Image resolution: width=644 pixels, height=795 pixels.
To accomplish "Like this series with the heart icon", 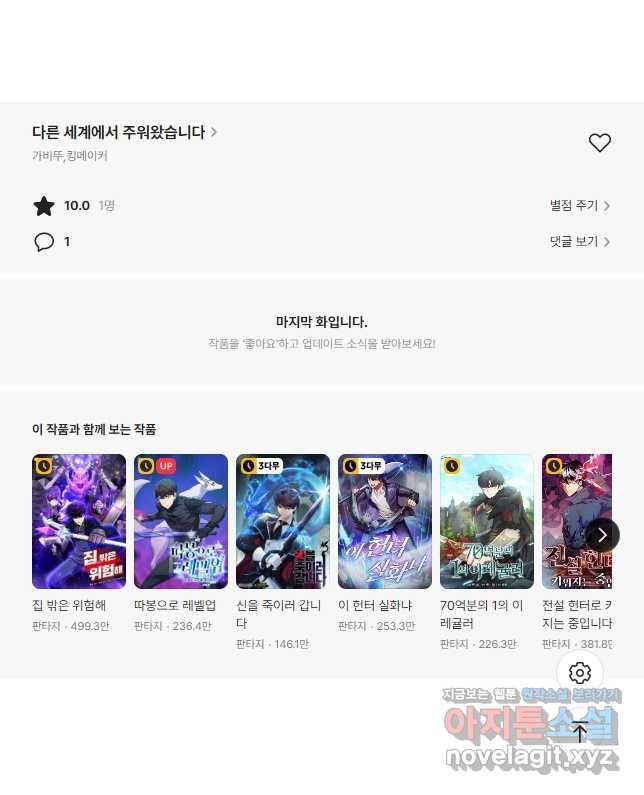I will (599, 143).
